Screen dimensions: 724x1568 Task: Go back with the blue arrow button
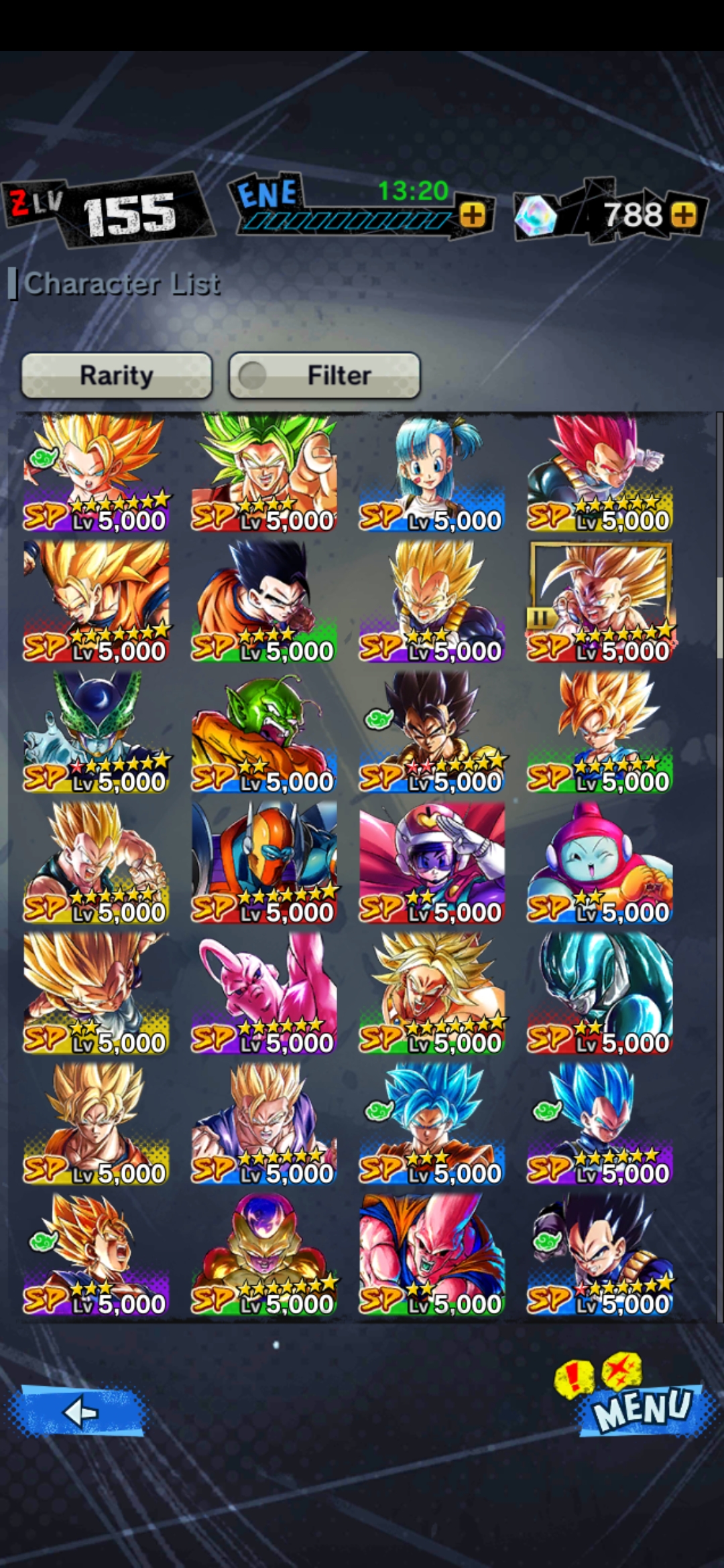click(x=78, y=1412)
